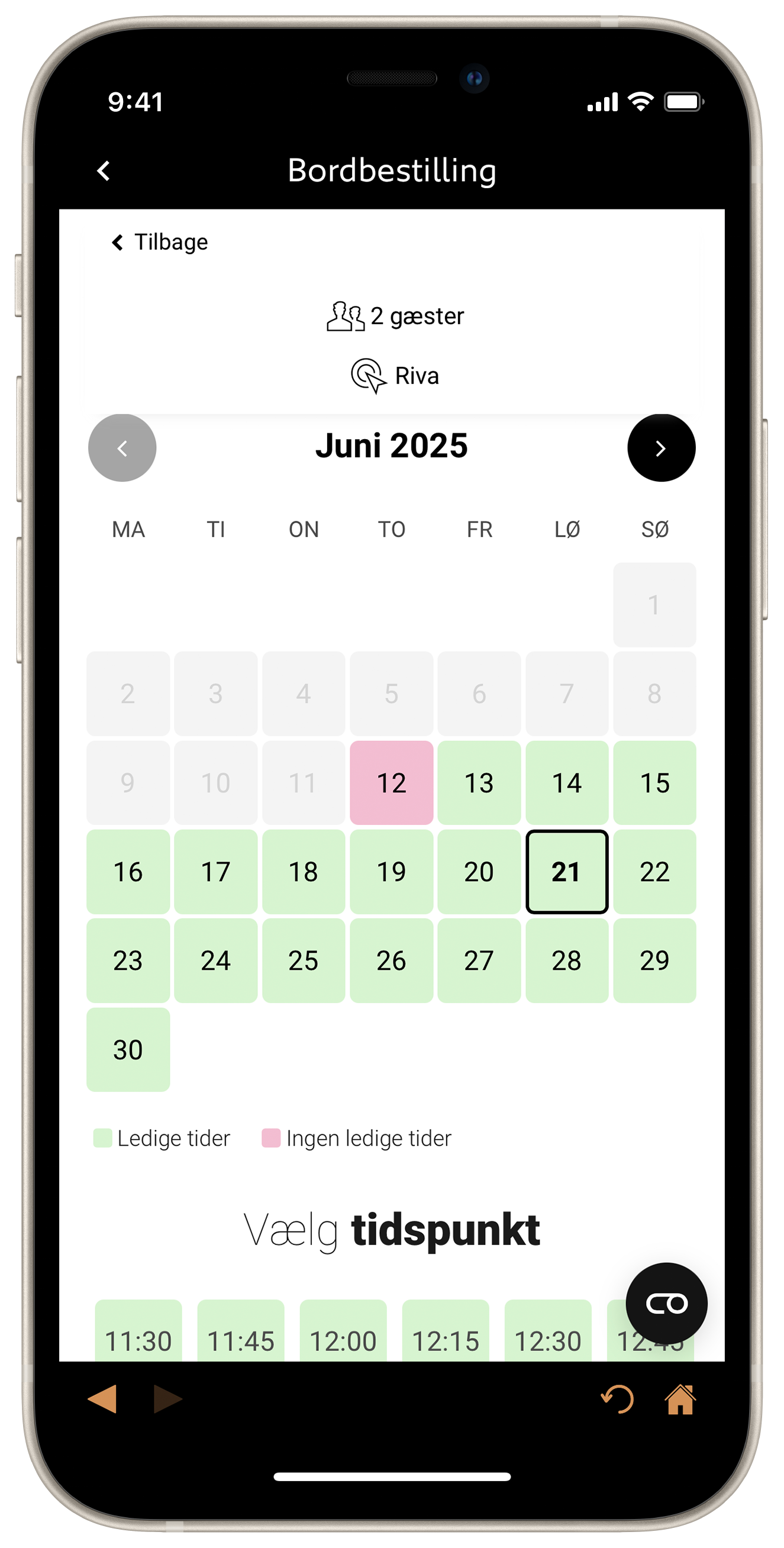Tap the Tilbage link
The image size is (784, 1548).
(160, 242)
